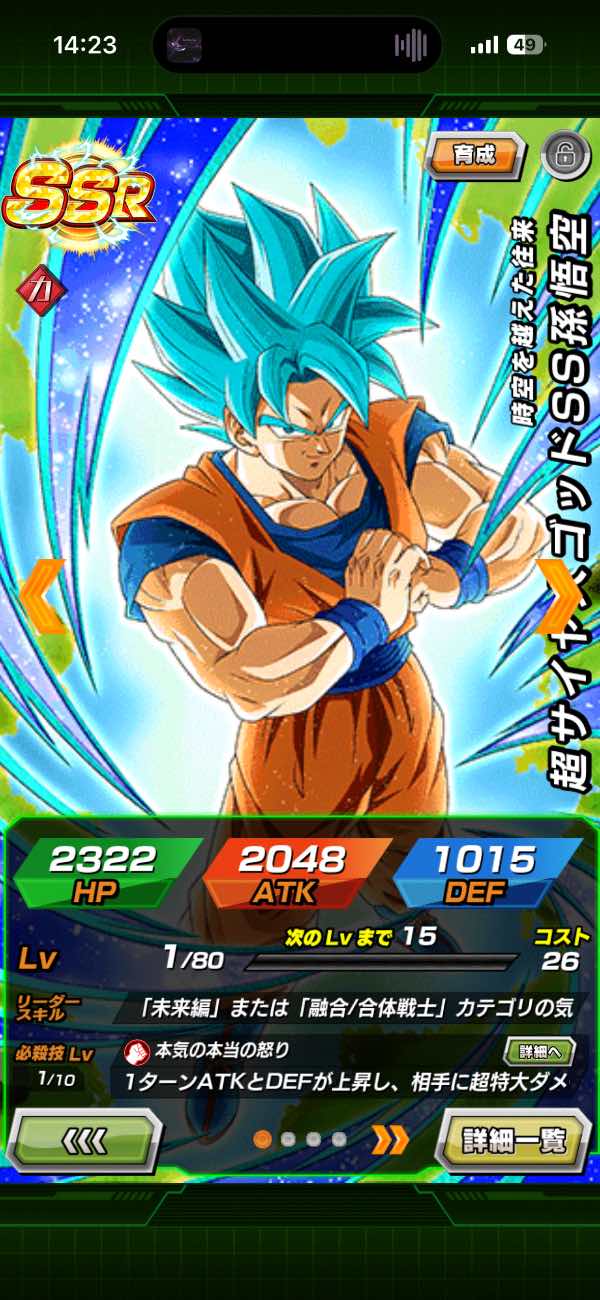Viewport: 600px width, 1300px height.
Task: Advance to the next info page arrows
Action: [x=391, y=1138]
